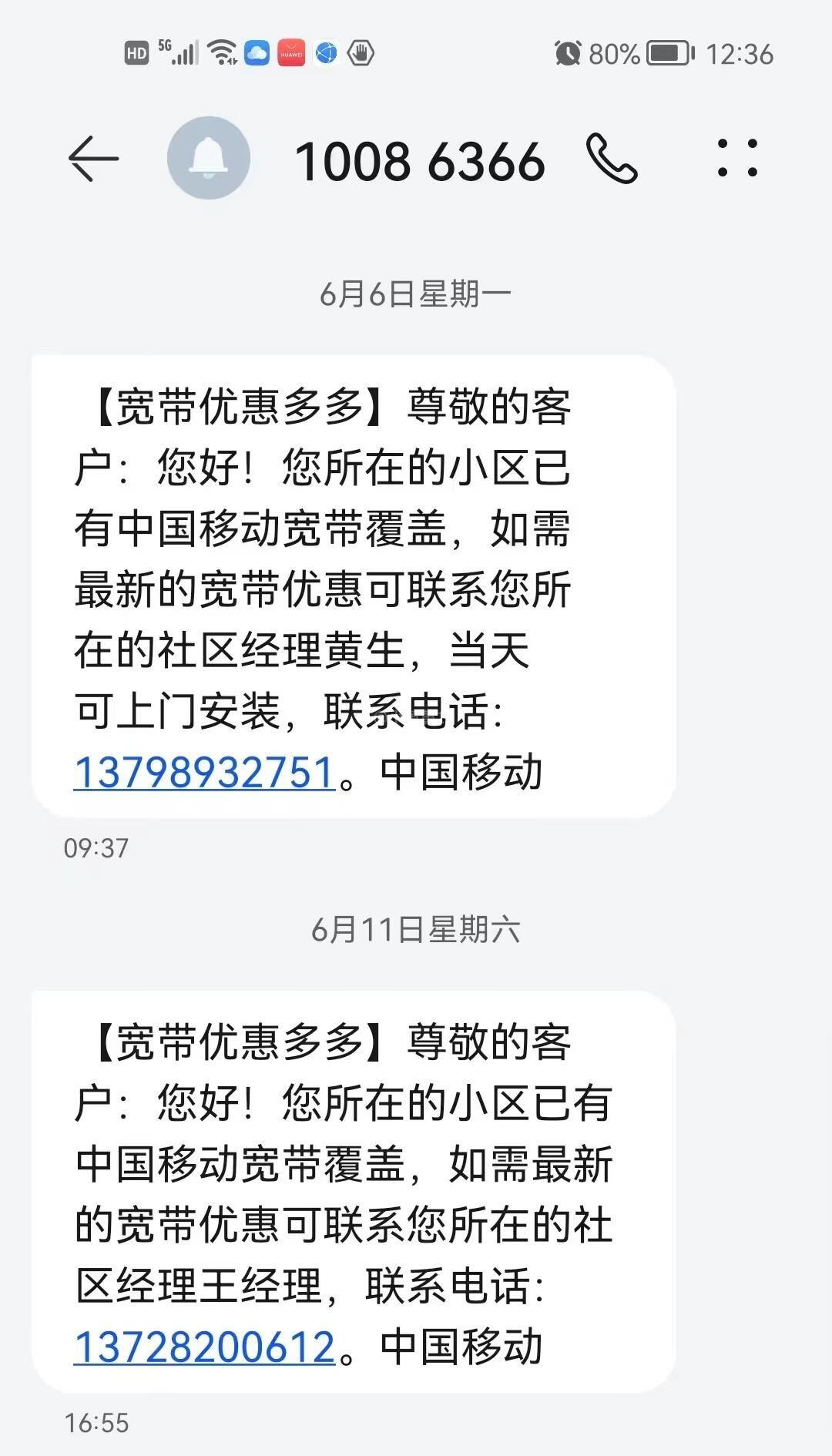Go back to the message list
This screenshot has width=832, height=1456.
[x=93, y=159]
